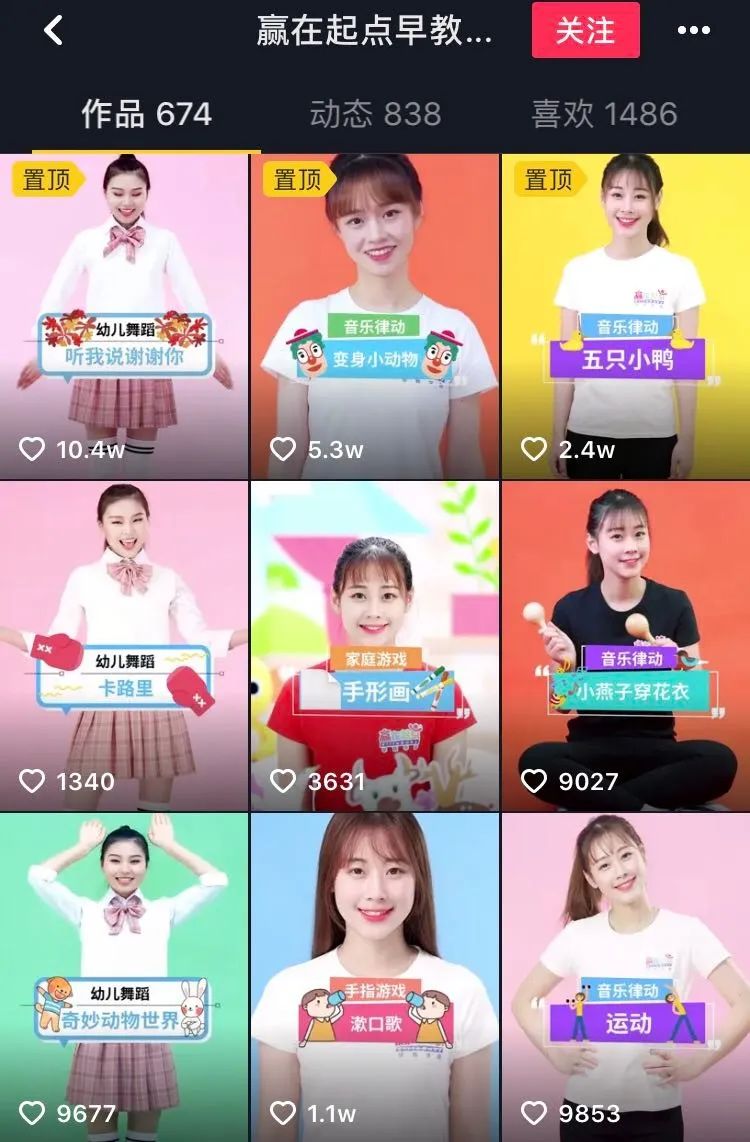
Task: Open the 听我说谢谢你 video
Action: (124, 315)
